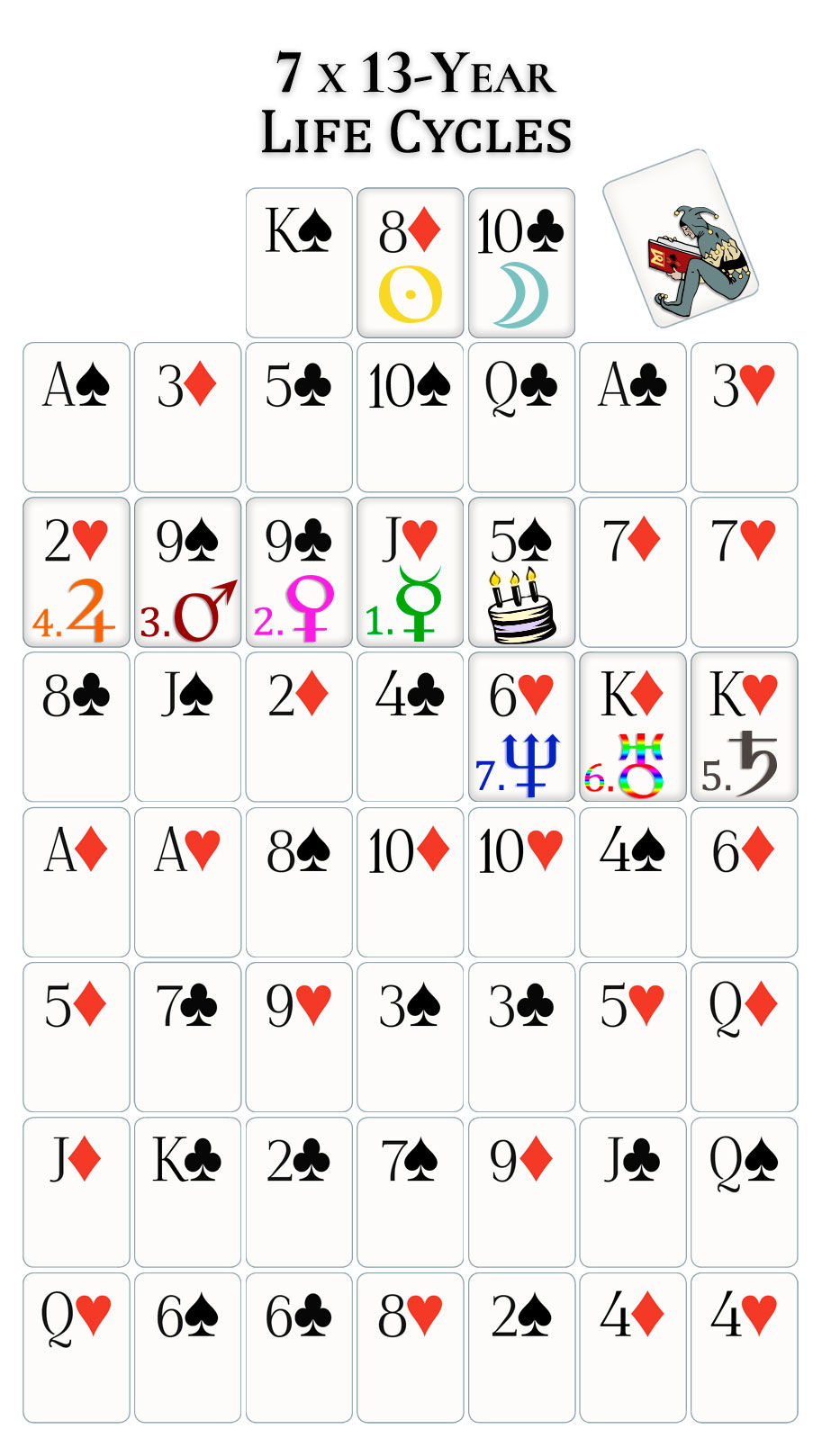Image resolution: width=822 pixels, height=1456 pixels.
Task: Open the 10 of diamonds card
Action: (x=411, y=883)
